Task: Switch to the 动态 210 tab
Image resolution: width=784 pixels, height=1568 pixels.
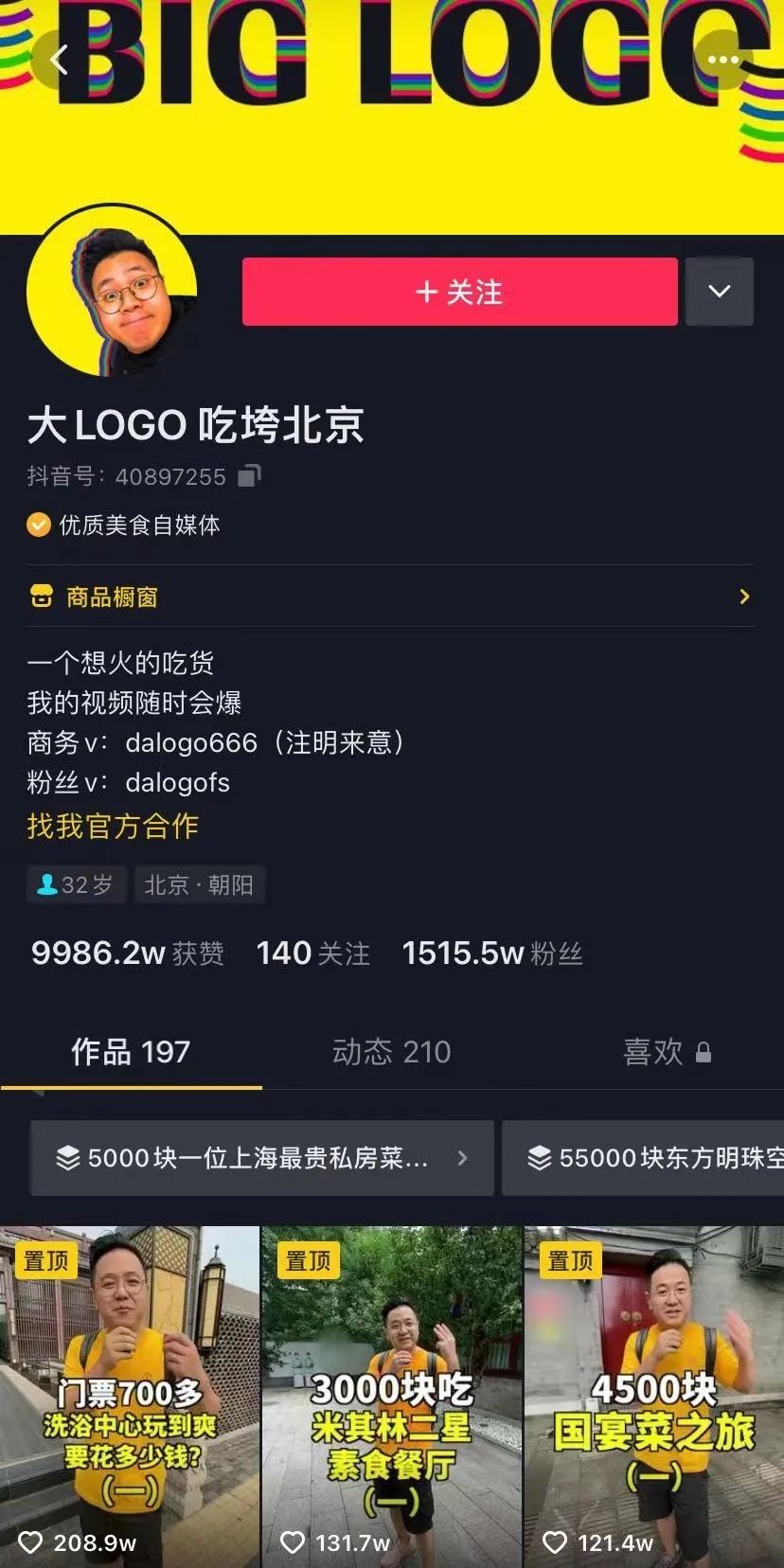Action: 391,1052
